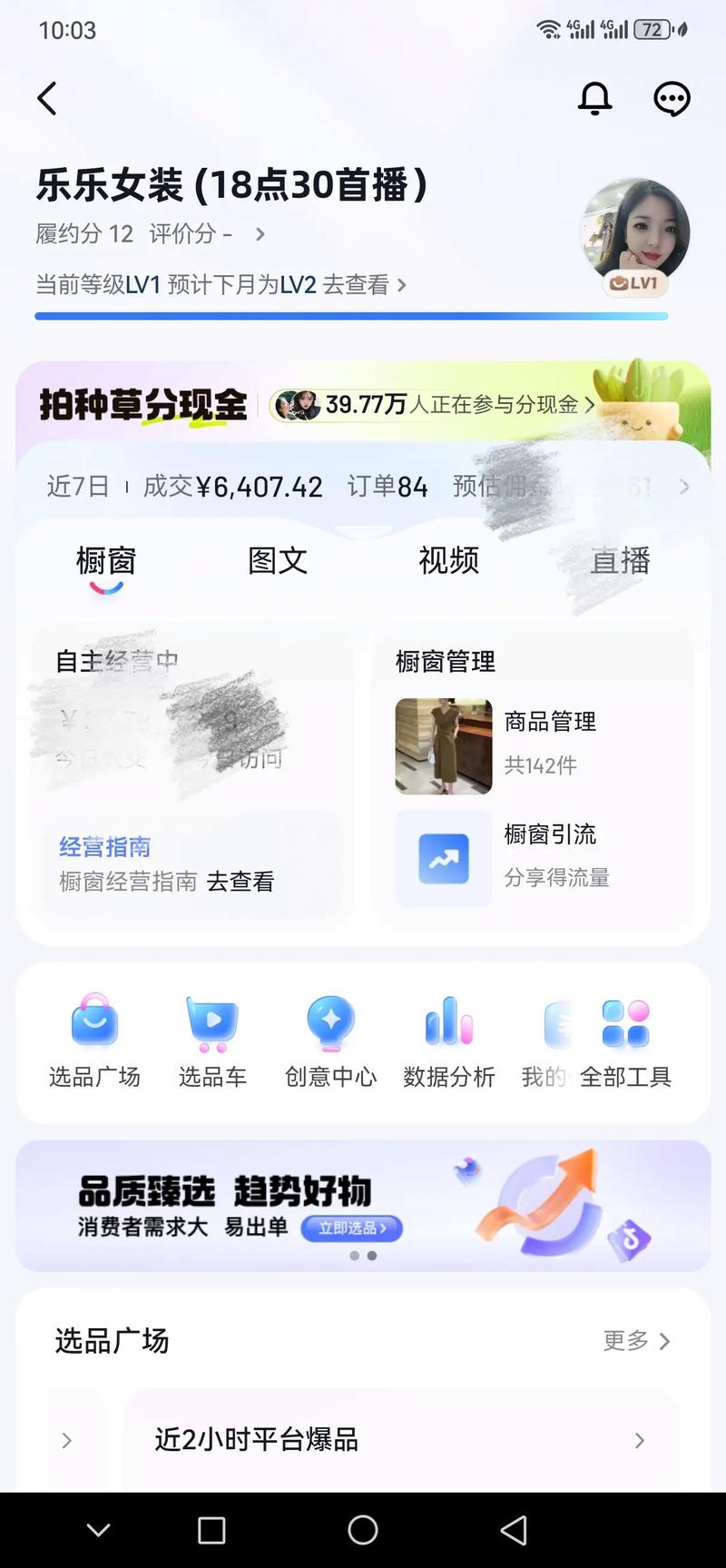Open 创意中心 tool
This screenshot has width=726, height=1568.
tap(330, 1040)
